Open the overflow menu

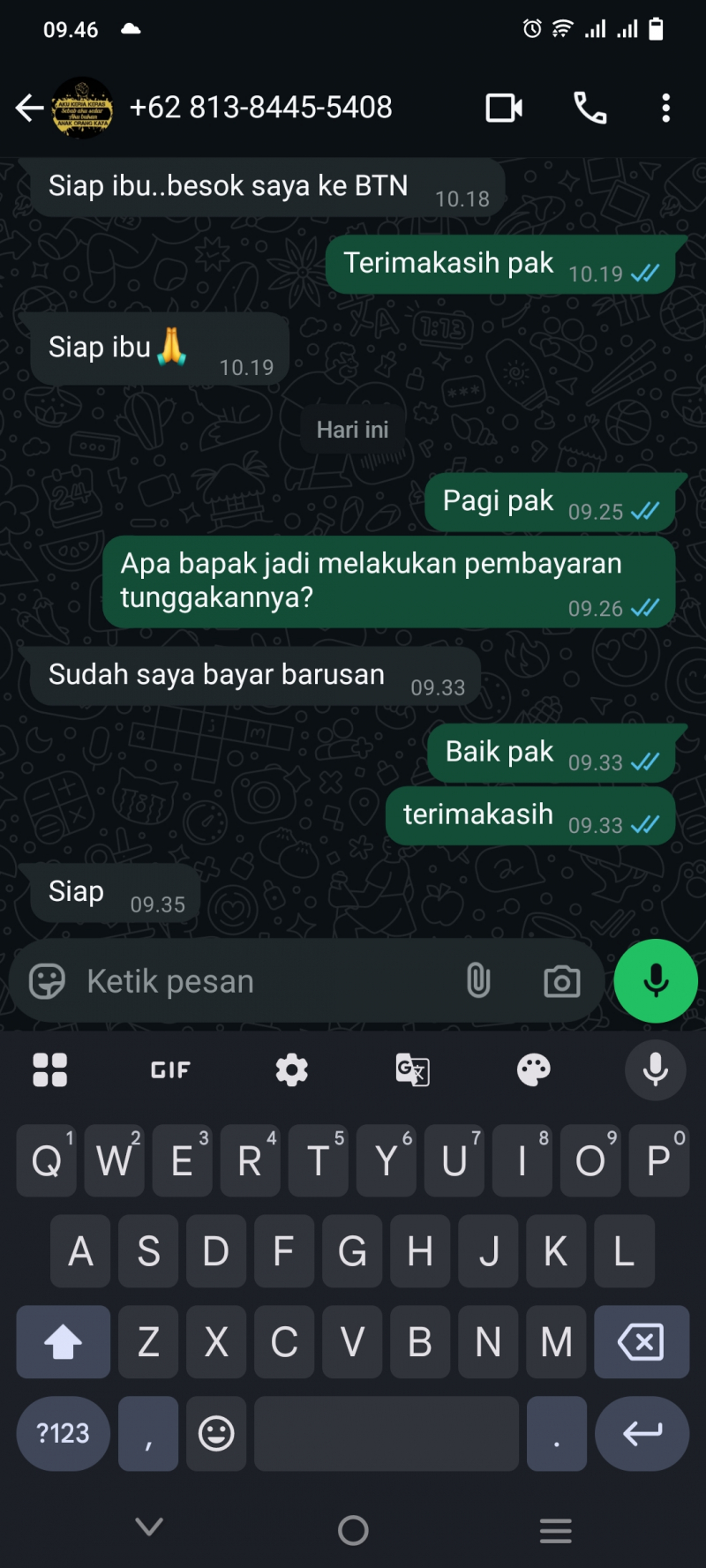click(x=665, y=108)
